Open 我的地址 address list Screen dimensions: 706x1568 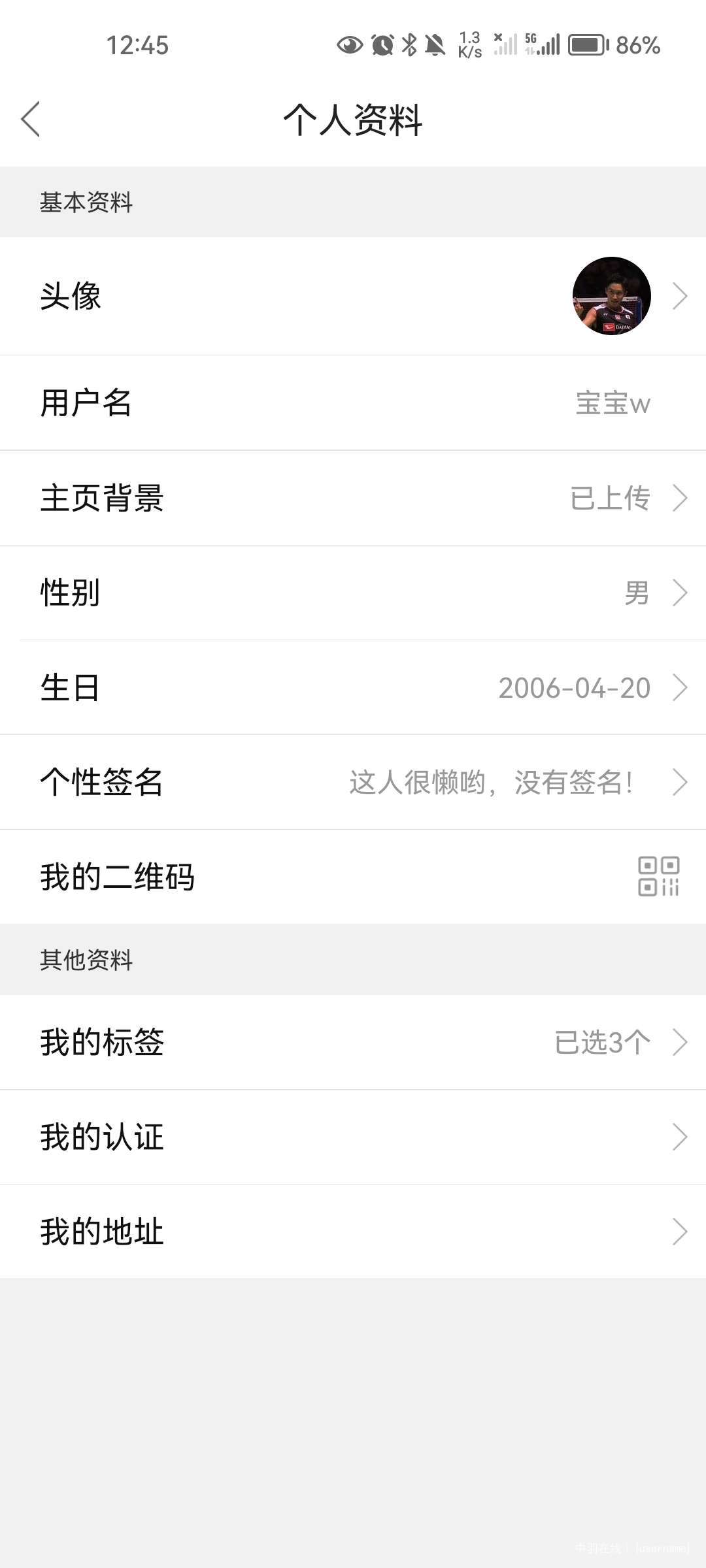point(353,1232)
